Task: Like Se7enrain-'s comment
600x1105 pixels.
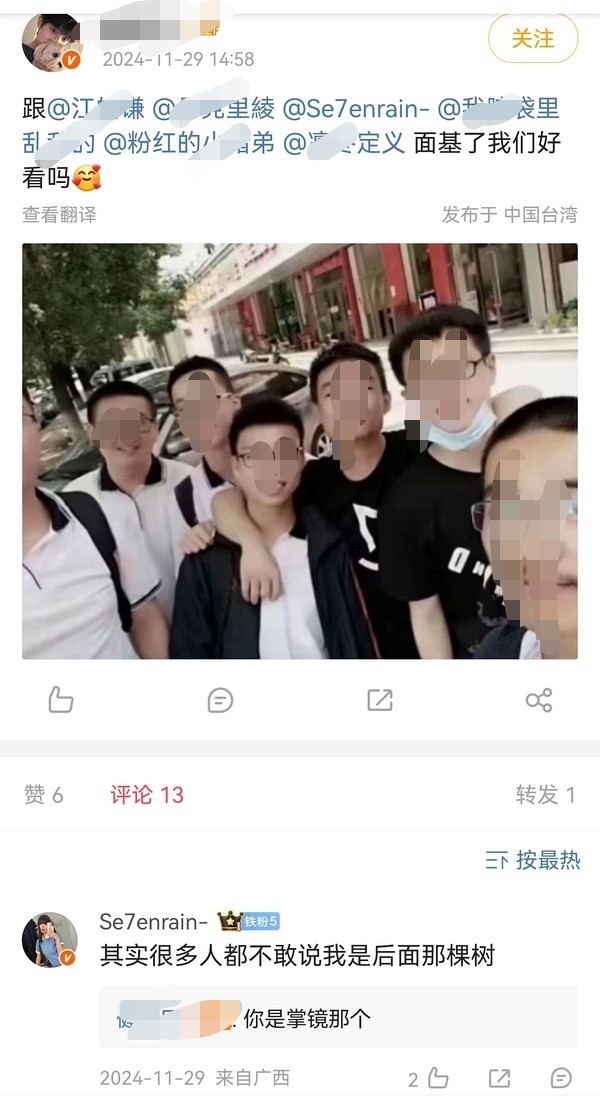Action: [x=429, y=1078]
